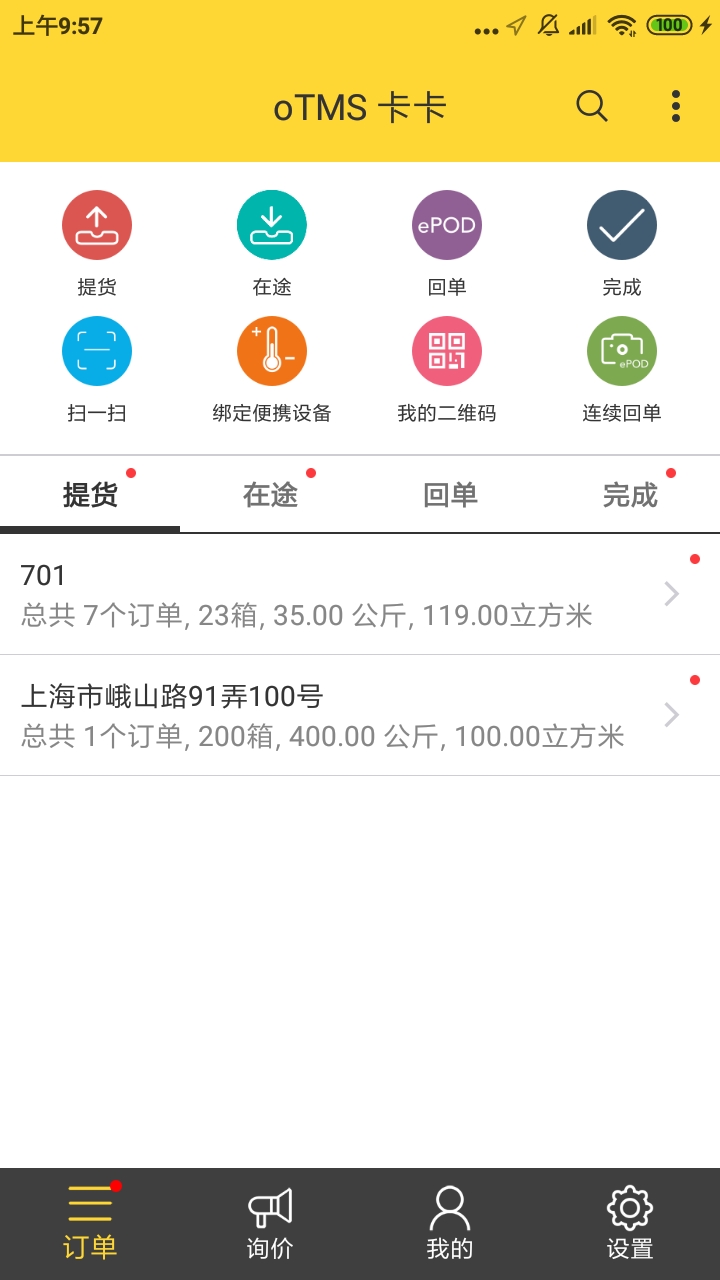The height and width of the screenshot is (1280, 720).
Task: Select the 提货 list tab
Action: pyautogui.click(x=90, y=495)
